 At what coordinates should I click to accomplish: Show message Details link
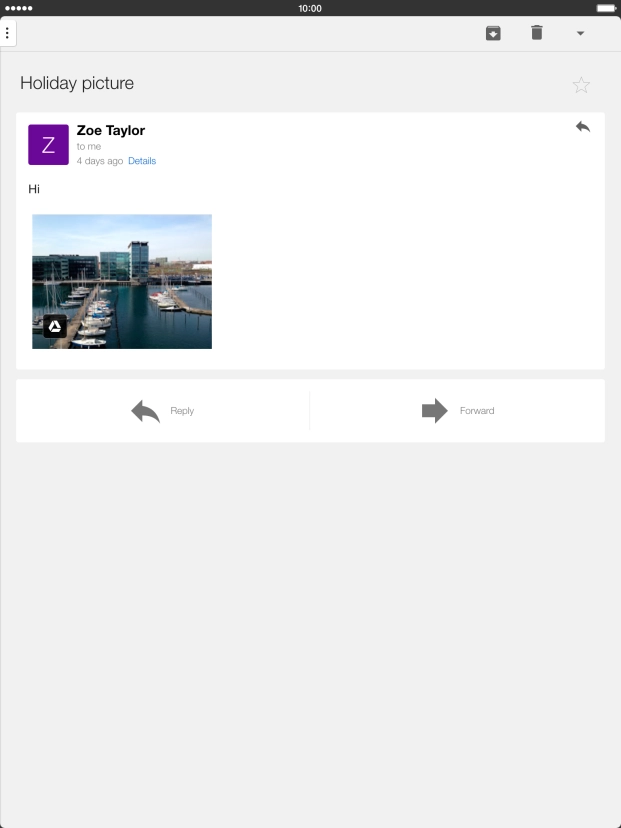142,161
